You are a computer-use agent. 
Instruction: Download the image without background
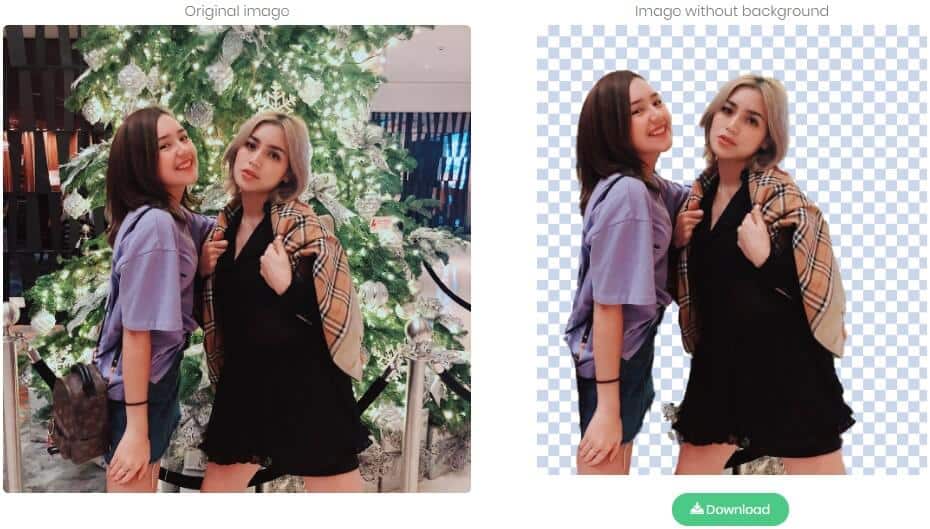tap(730, 509)
